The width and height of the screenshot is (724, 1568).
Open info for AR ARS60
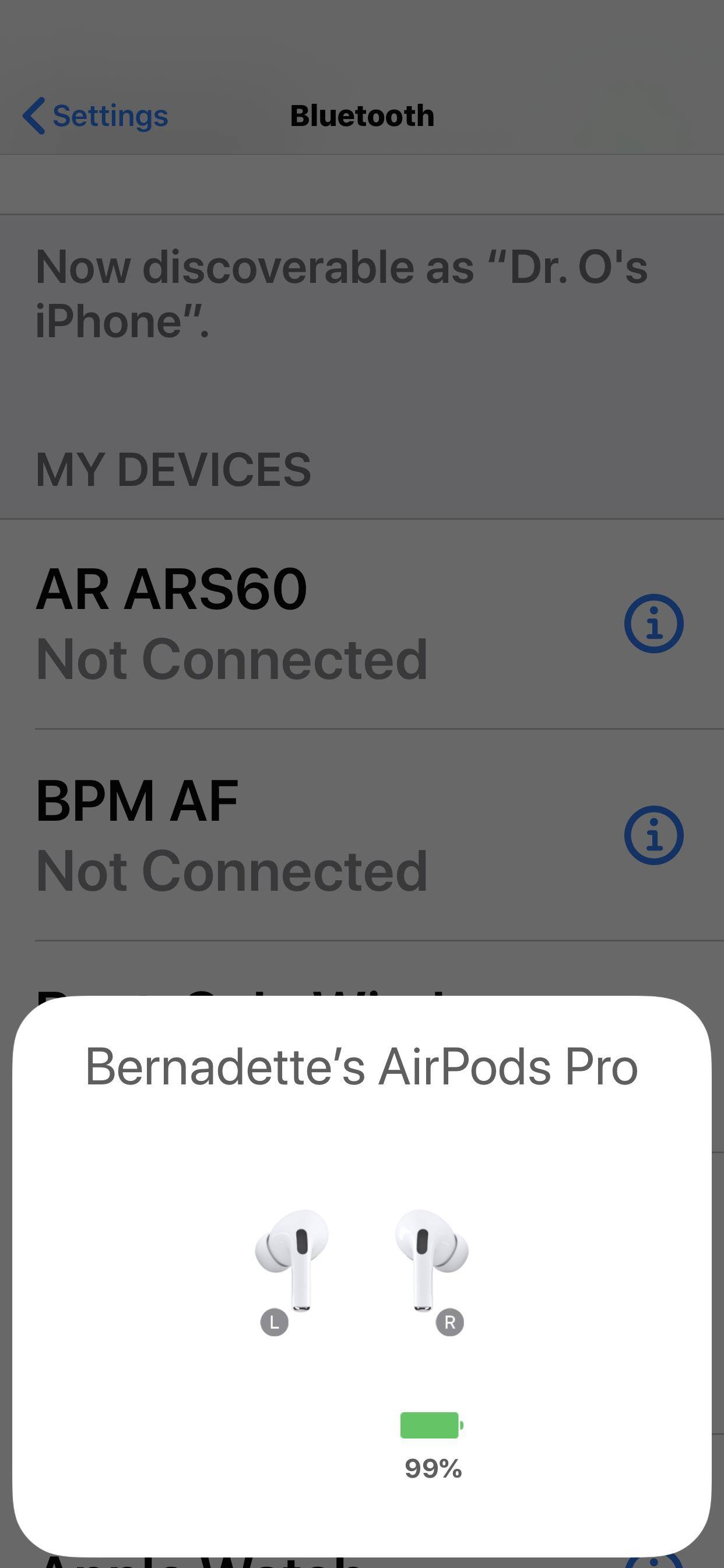(653, 624)
